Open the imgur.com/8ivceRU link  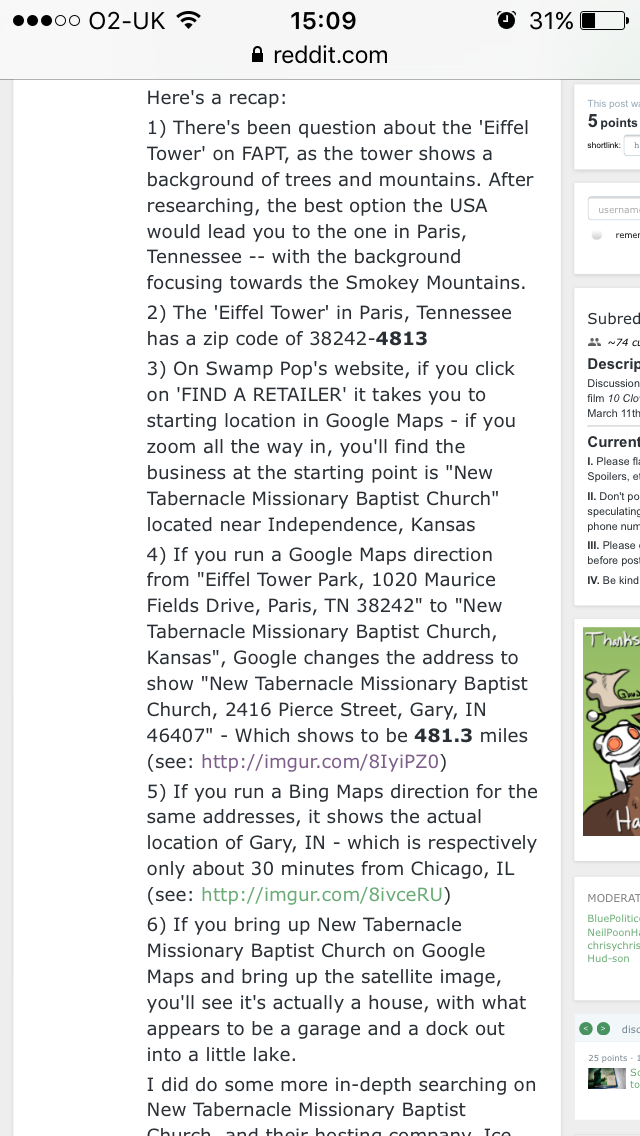click(321, 895)
